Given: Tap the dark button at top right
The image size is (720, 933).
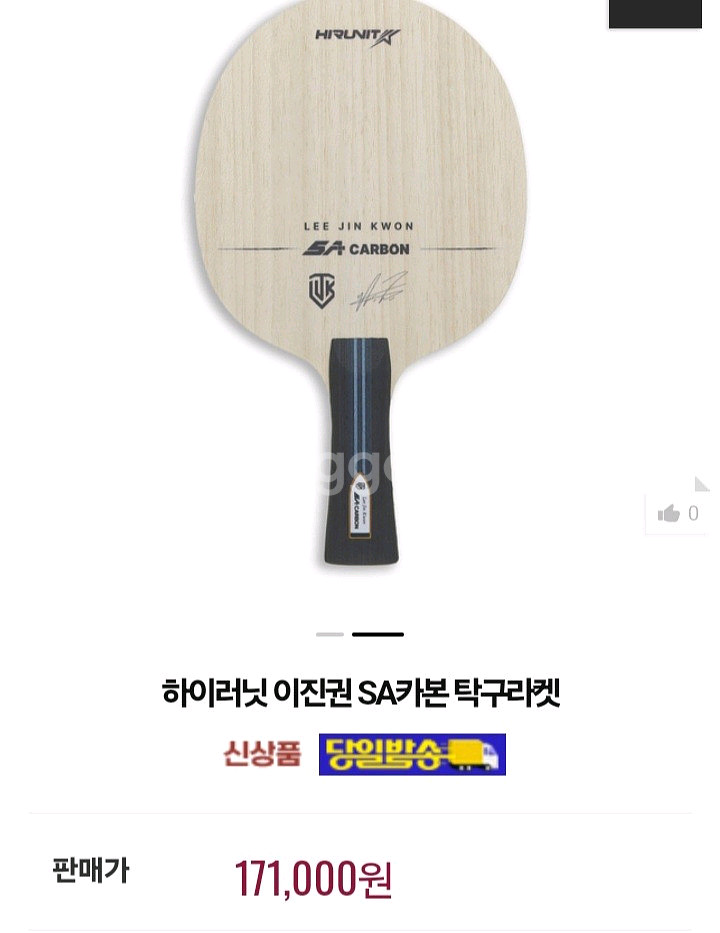Looking at the screenshot, I should point(655,14).
